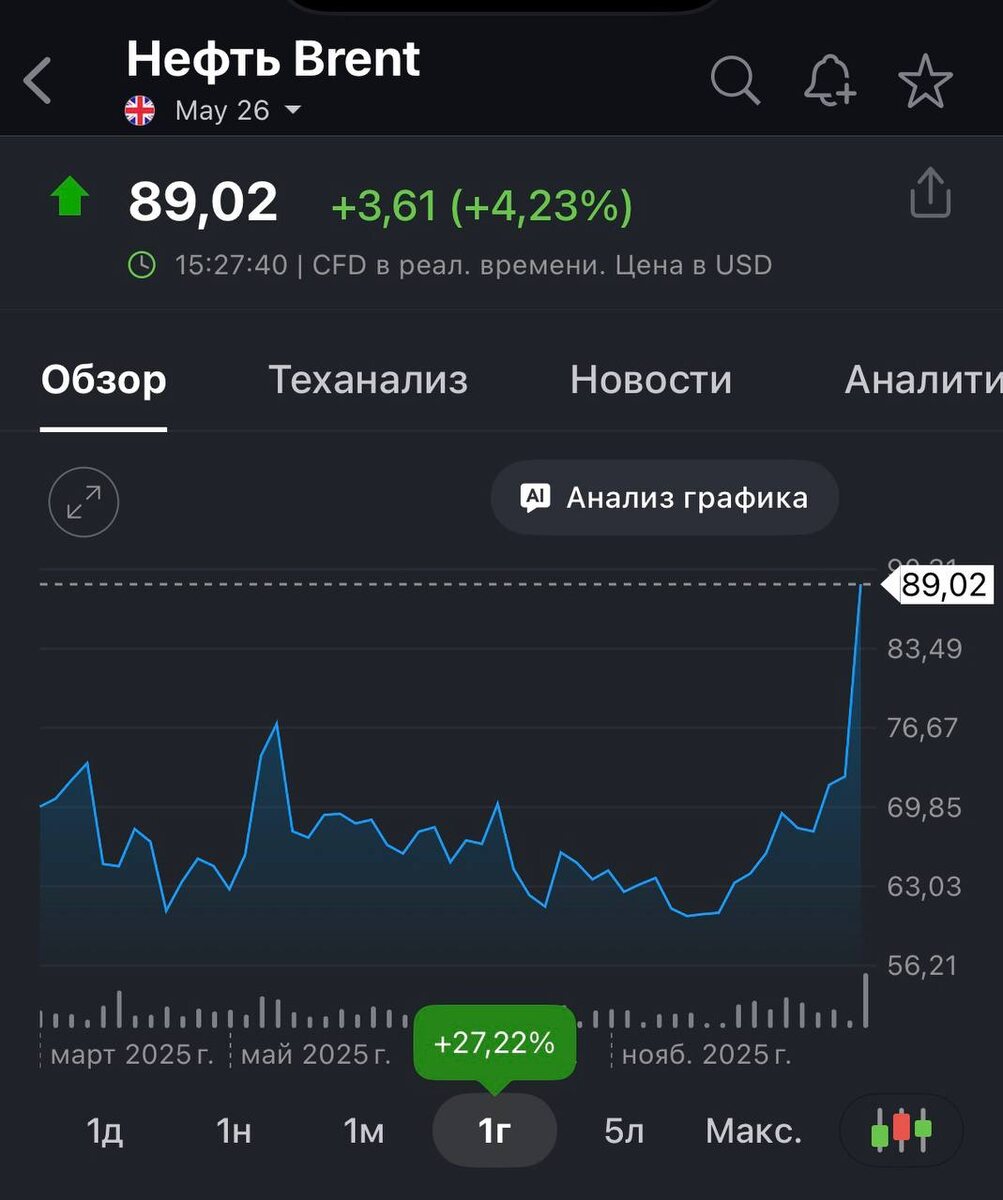Change chart type to candlesticks

pos(901,1131)
